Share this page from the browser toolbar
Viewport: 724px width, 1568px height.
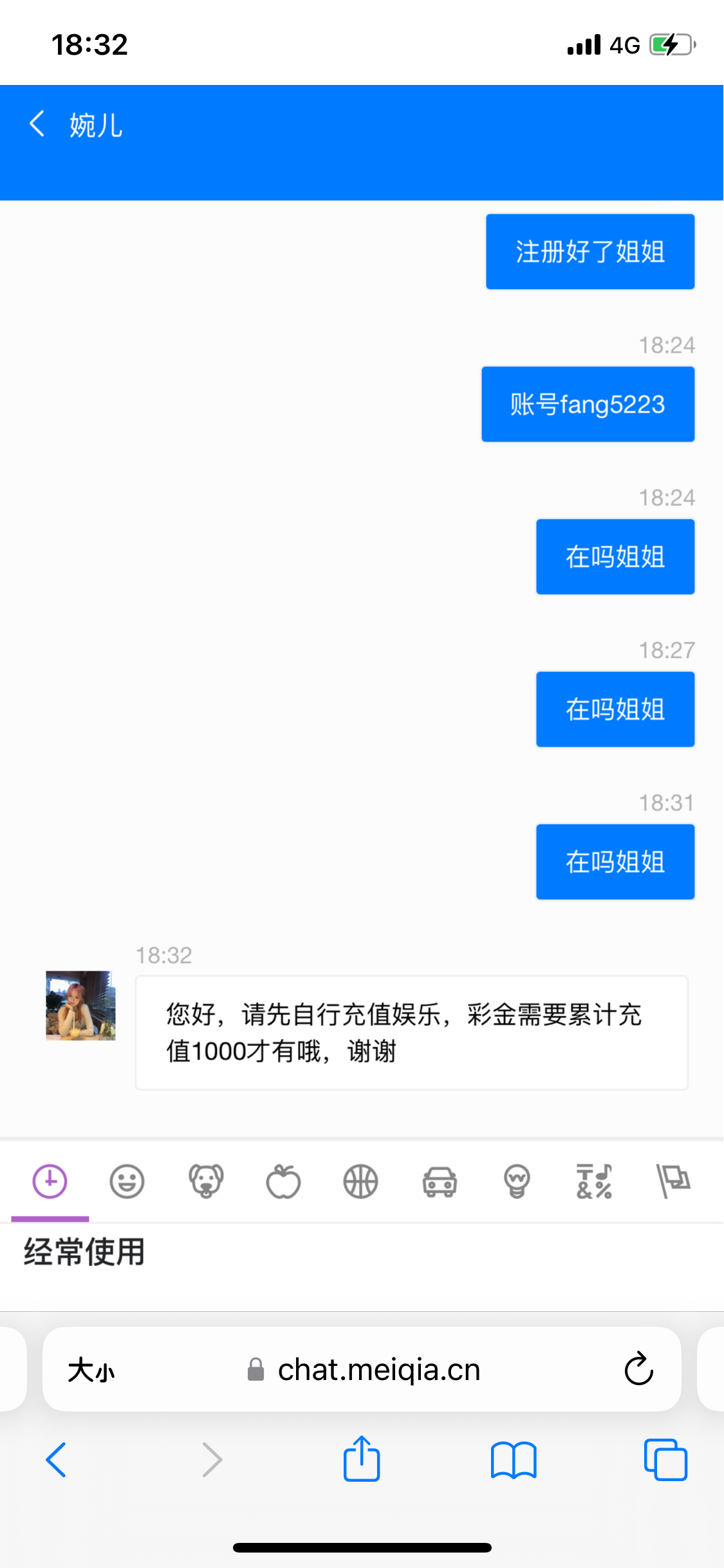362,1460
